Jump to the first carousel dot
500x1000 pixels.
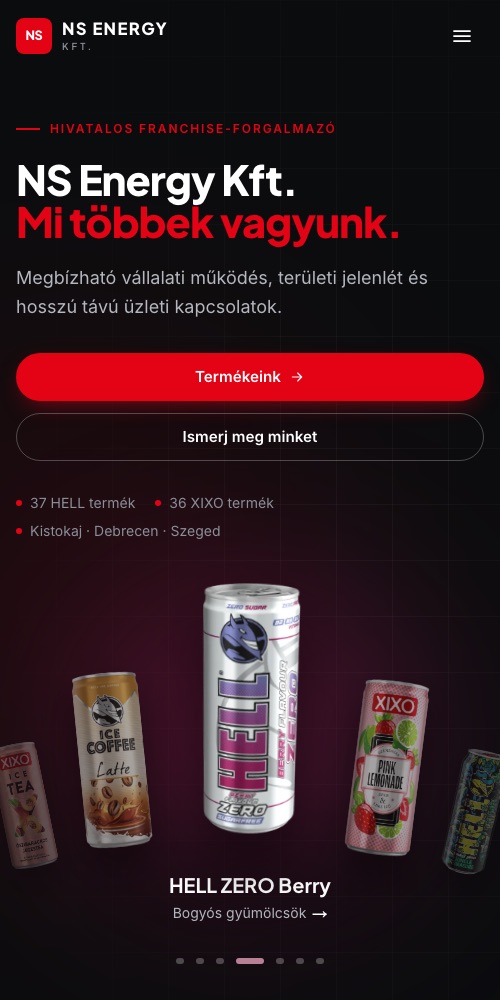180,961
